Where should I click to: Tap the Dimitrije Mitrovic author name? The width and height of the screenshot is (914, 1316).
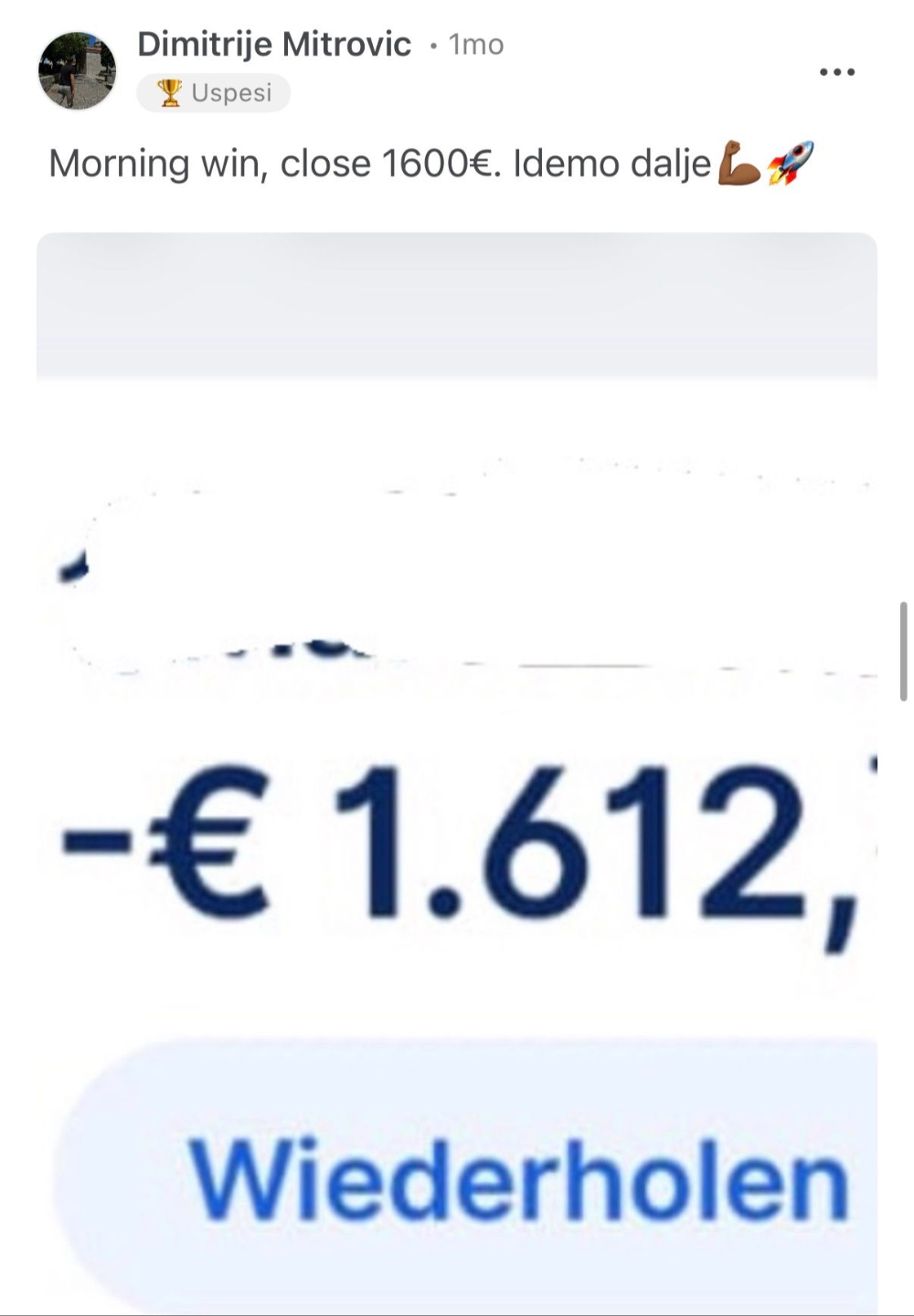pyautogui.click(x=274, y=44)
